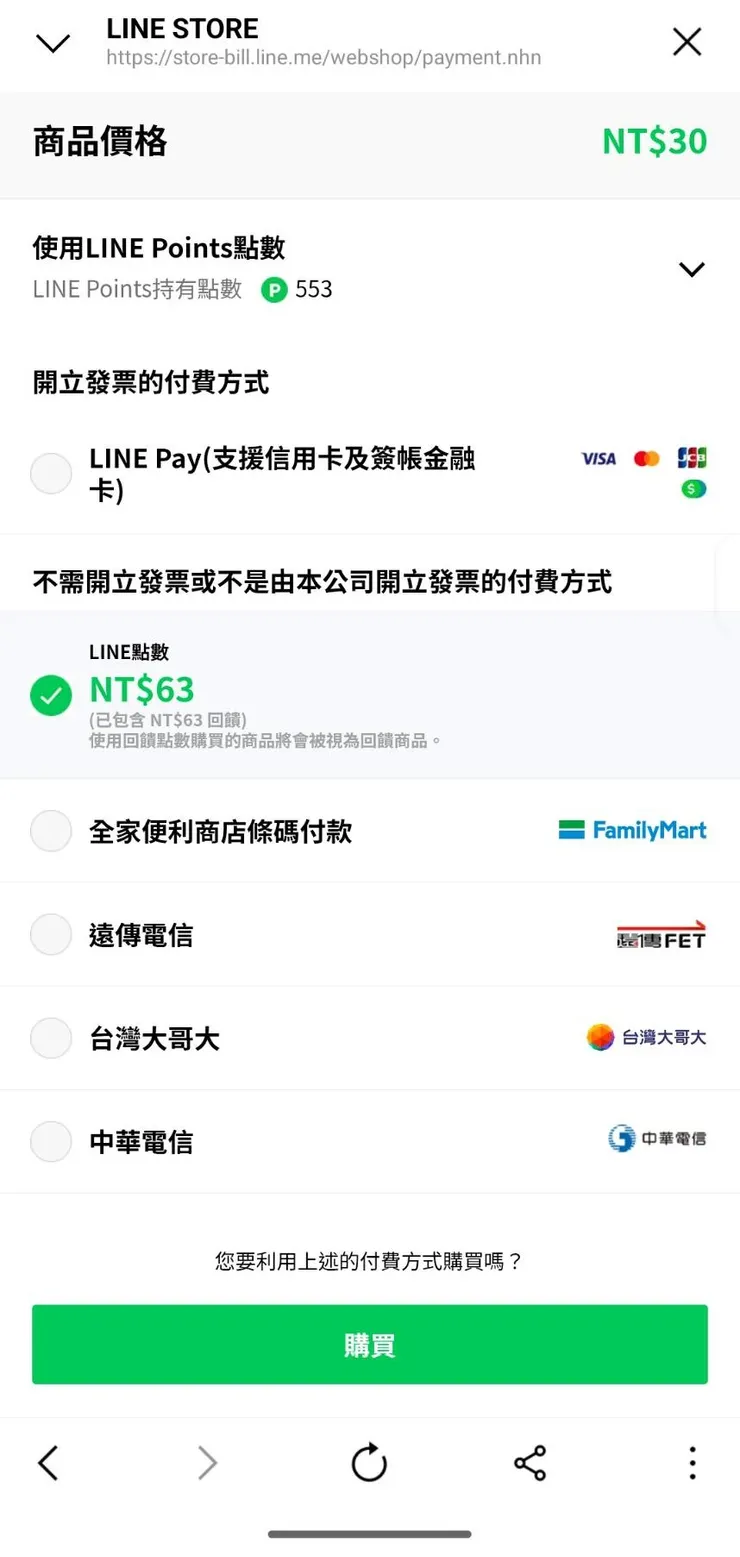Select 全家便利商店條碼付款 payment method
Viewport: 740px width, 1557px height.
tap(51, 830)
